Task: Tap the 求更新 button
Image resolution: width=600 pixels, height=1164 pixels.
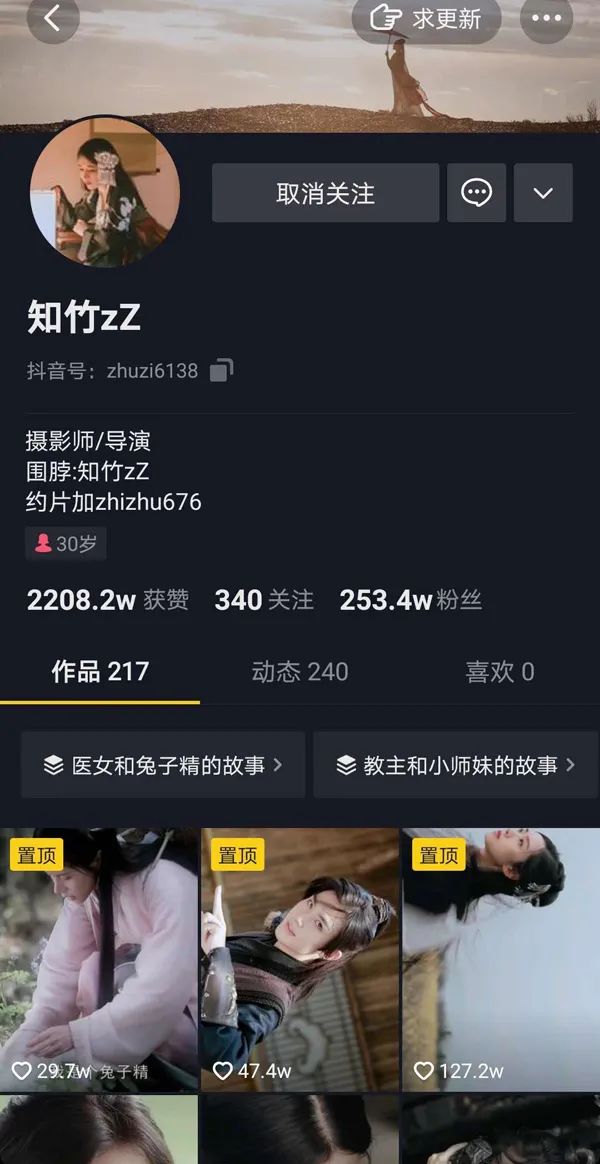Action: (x=426, y=18)
